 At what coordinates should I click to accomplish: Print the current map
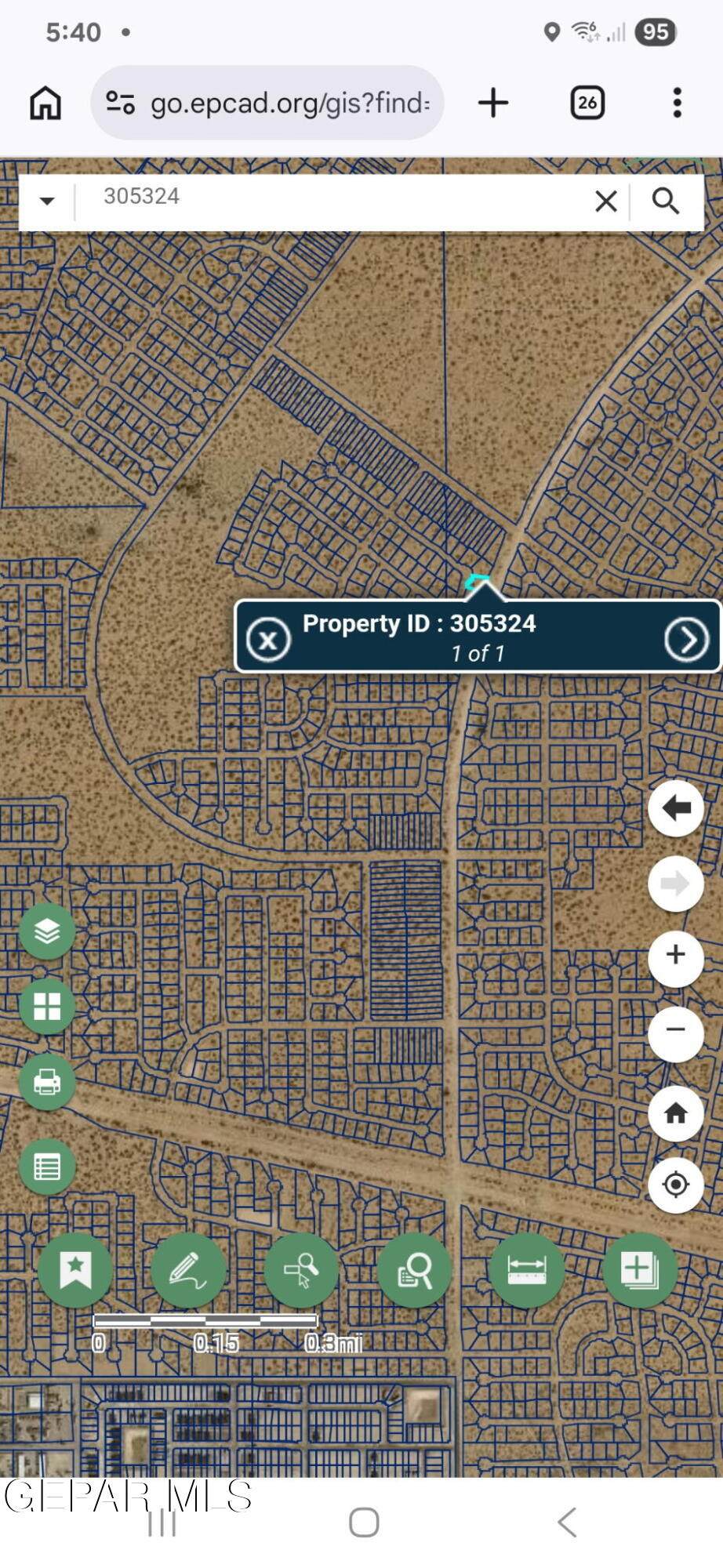[47, 1082]
